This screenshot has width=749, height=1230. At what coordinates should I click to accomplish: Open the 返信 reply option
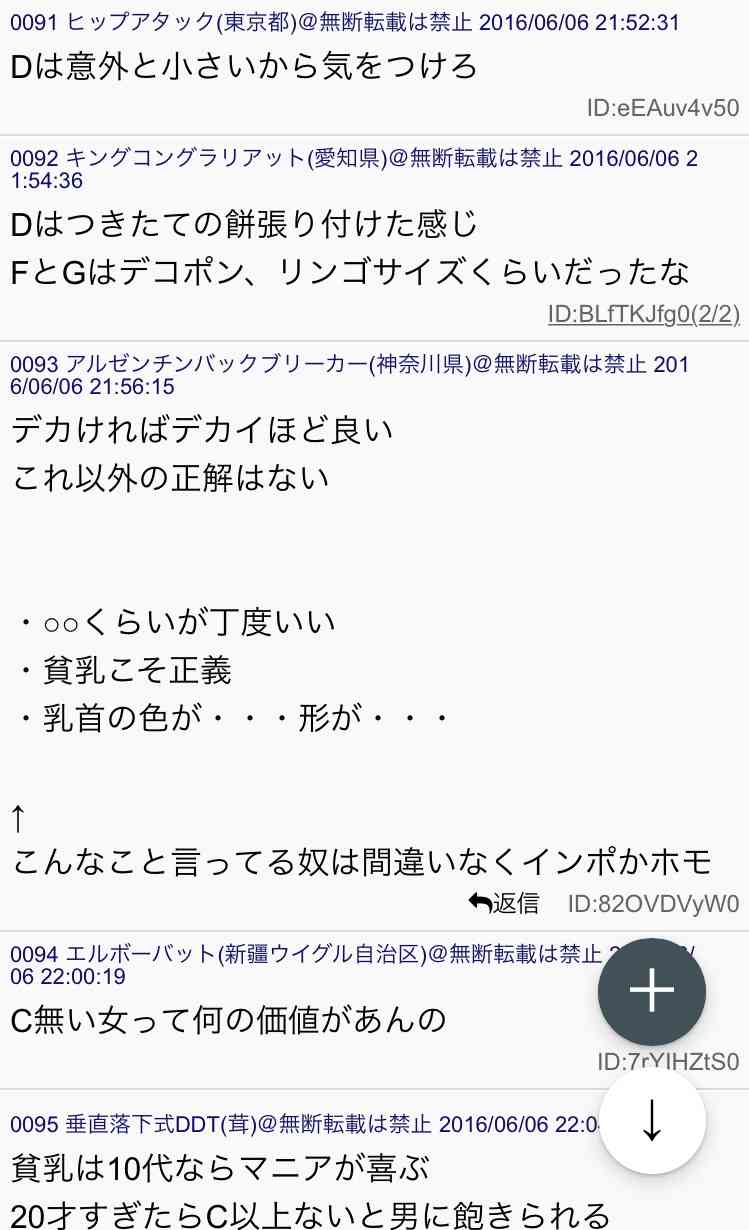click(510, 903)
